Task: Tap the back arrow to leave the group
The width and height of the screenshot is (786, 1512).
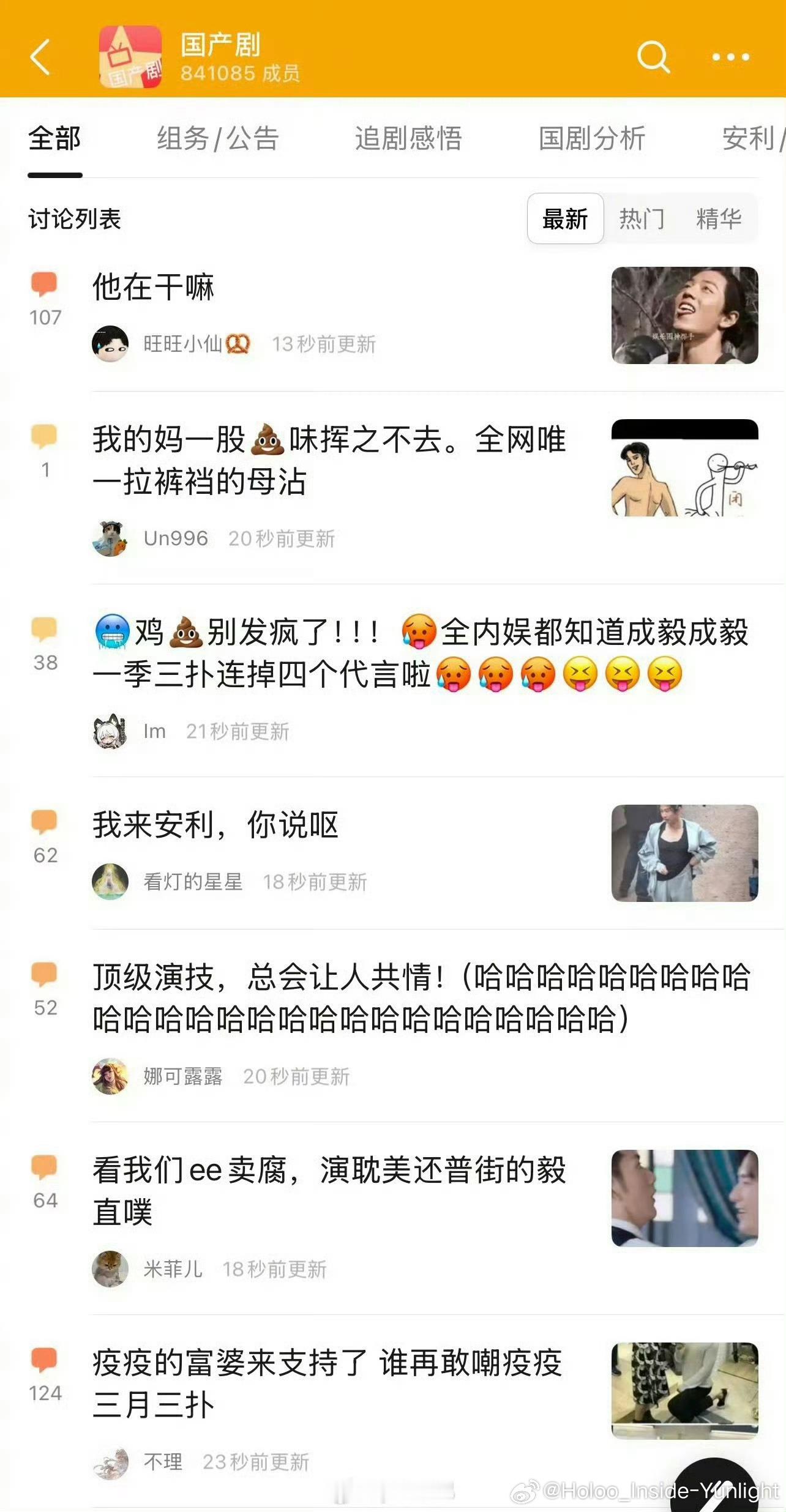Action: 39,58
